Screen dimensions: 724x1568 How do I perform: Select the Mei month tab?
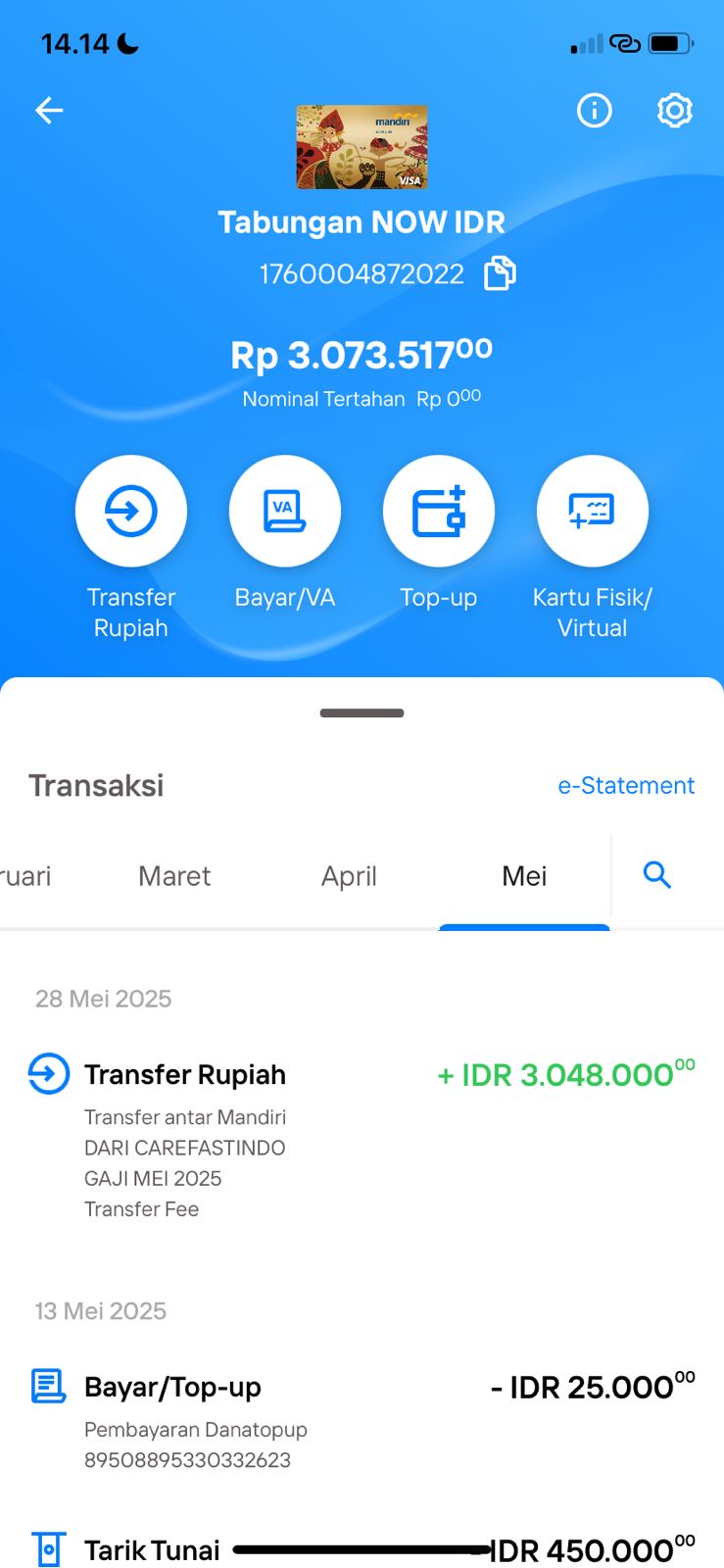pyautogui.click(x=524, y=876)
